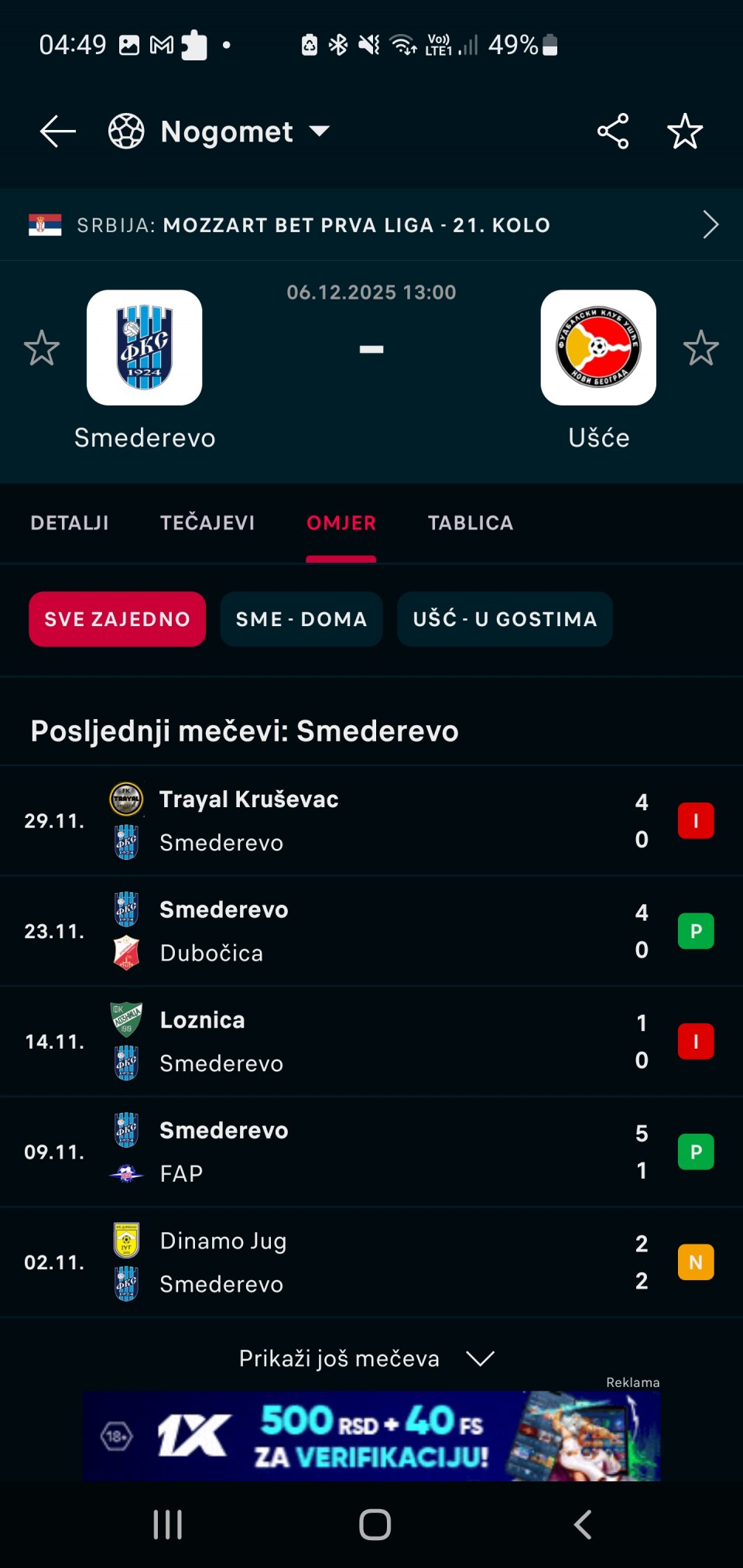The height and width of the screenshot is (1568, 743).
Task: Add match to favorites with top star
Action: (x=685, y=132)
